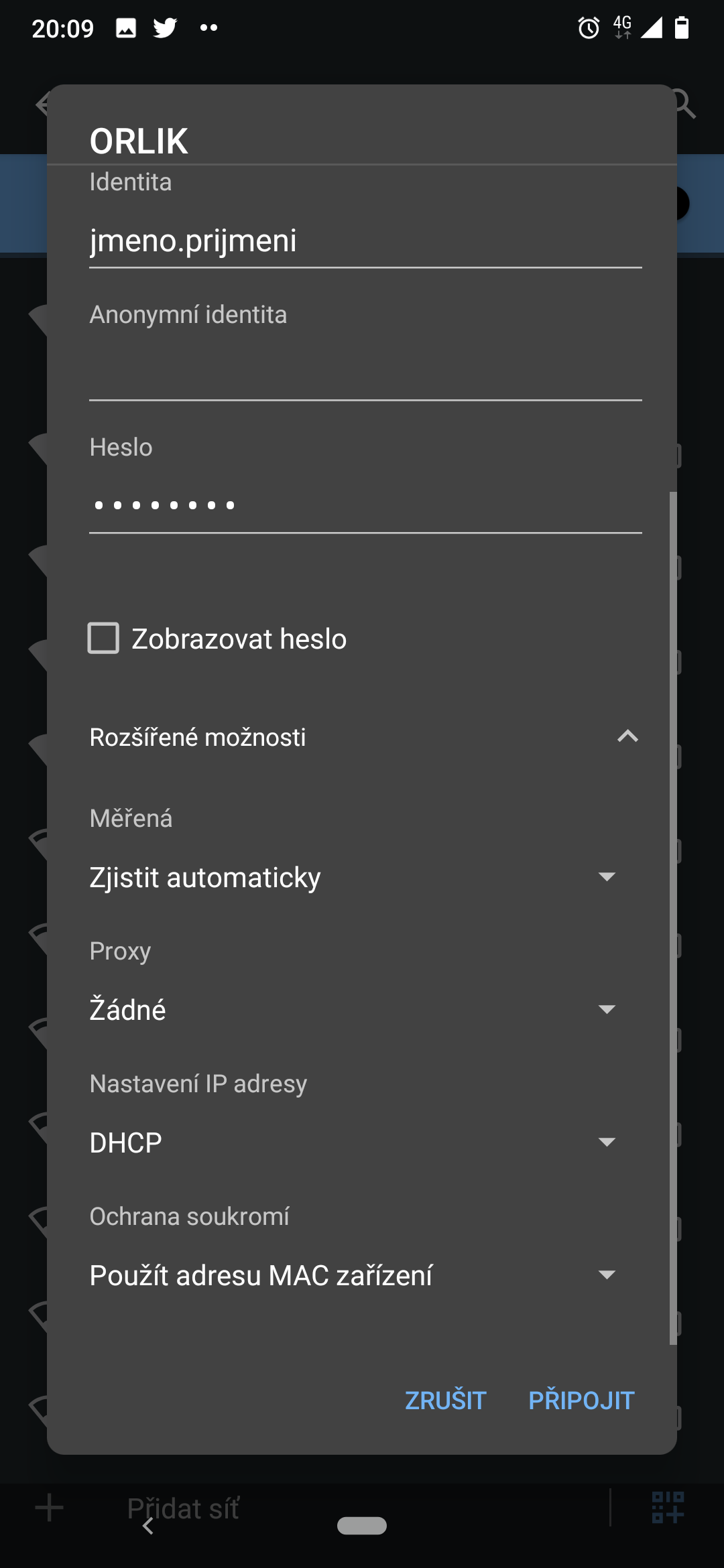Go back using the system navigation arrow
The image size is (724, 1568).
tap(148, 1526)
